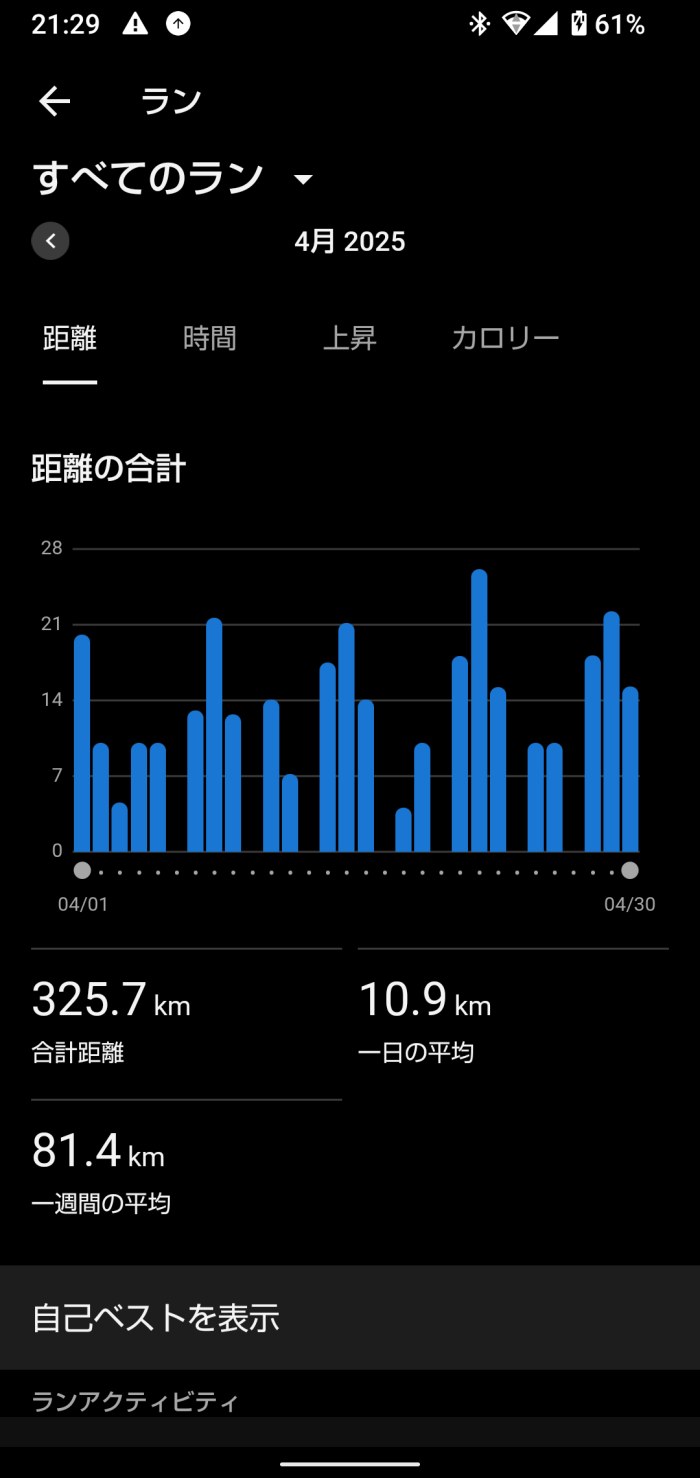Switch to the 上昇 tab
The image size is (700, 1478).
(350, 339)
